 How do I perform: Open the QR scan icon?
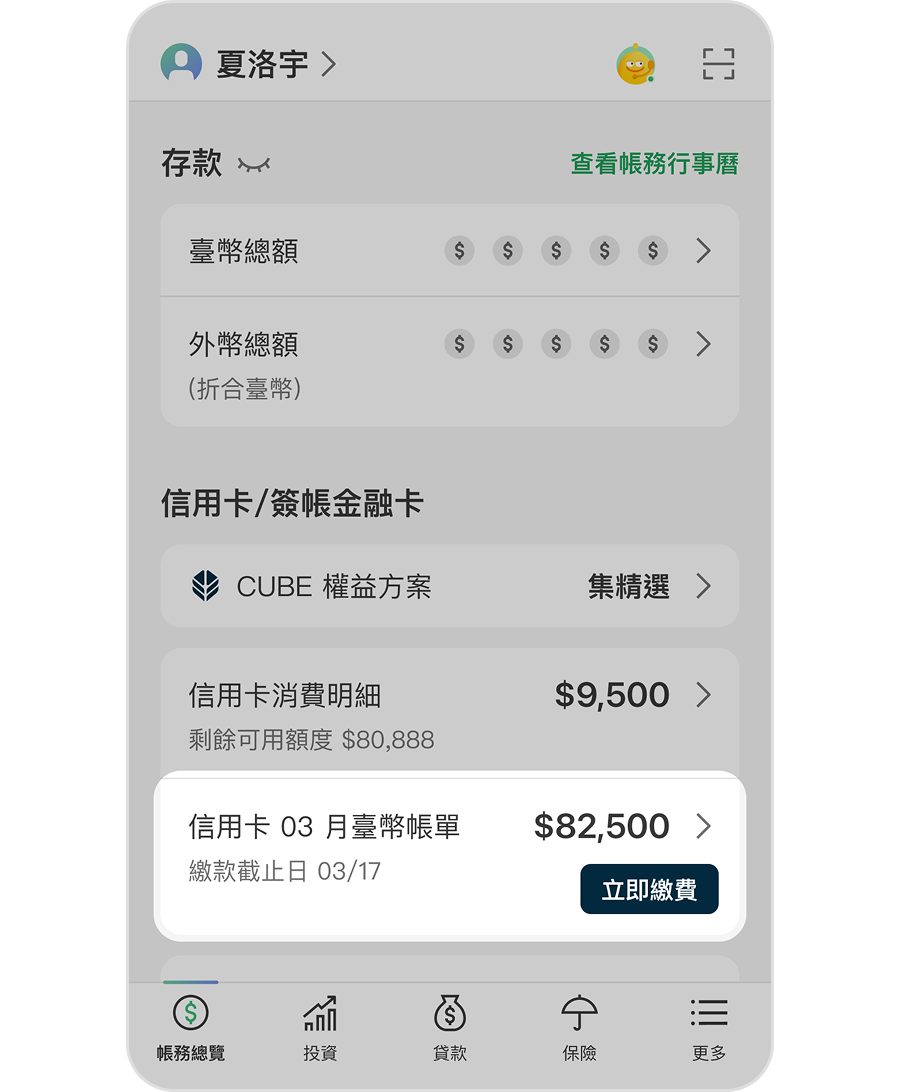(x=718, y=65)
